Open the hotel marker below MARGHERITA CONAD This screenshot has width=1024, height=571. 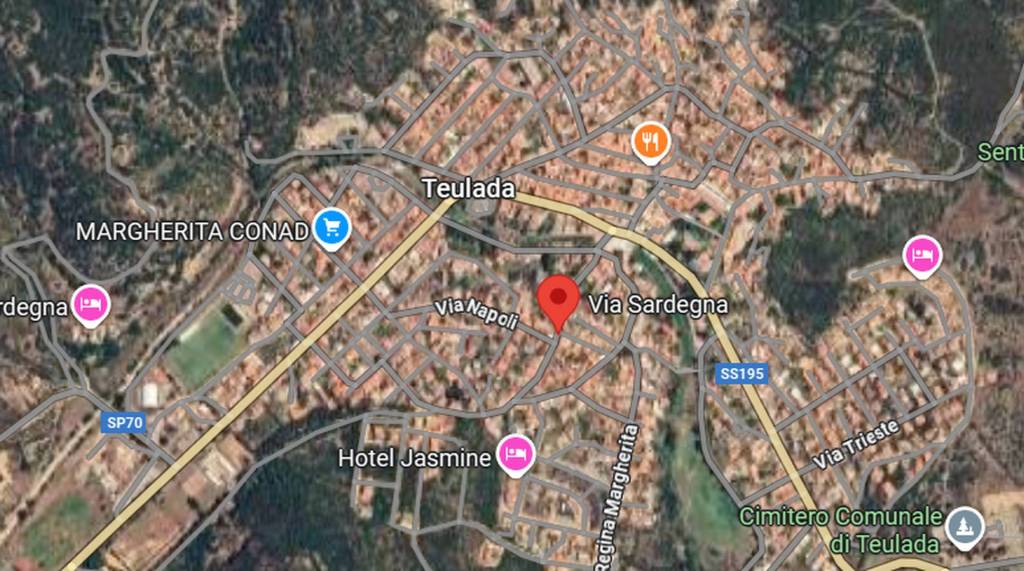pos(91,304)
